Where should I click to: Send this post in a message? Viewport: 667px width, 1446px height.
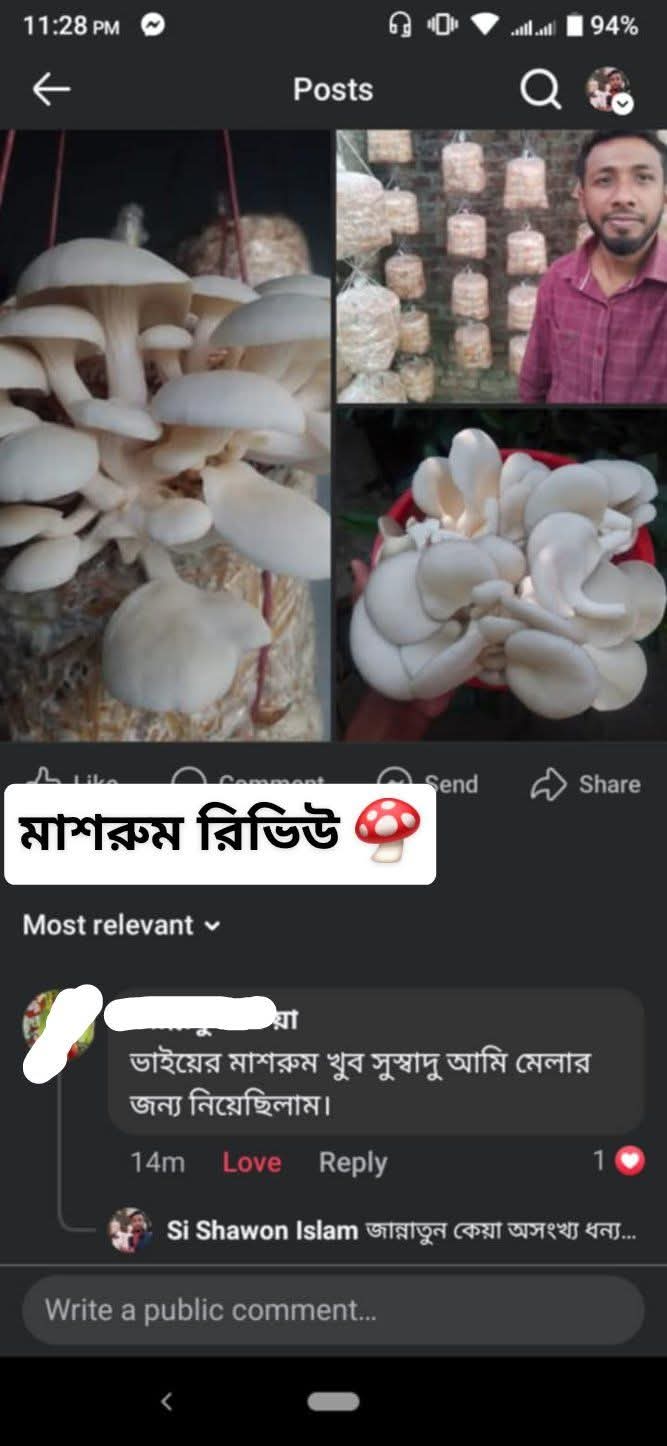pos(428,785)
